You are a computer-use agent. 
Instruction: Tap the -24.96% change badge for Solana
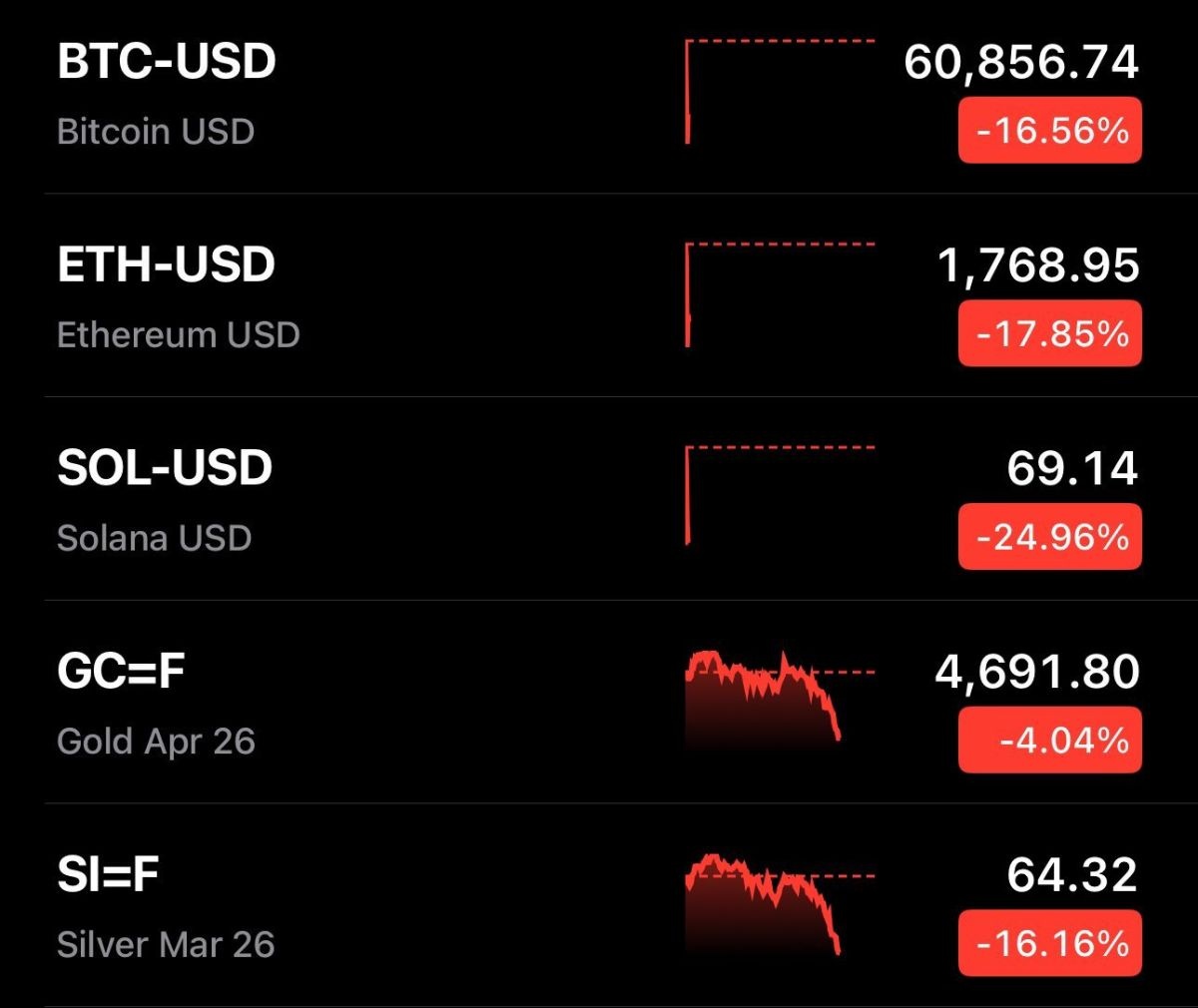[x=1049, y=538]
